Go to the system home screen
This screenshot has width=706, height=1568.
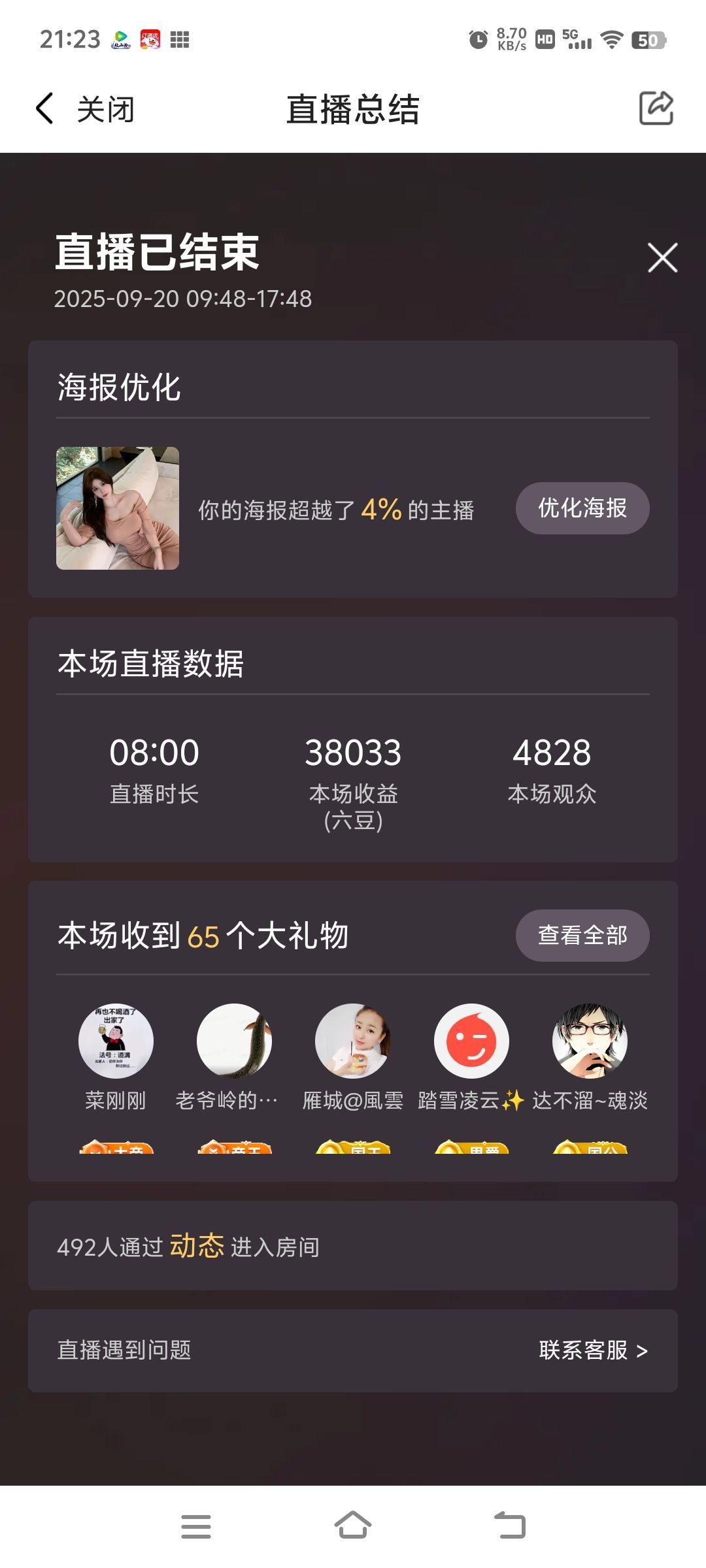[353, 1526]
